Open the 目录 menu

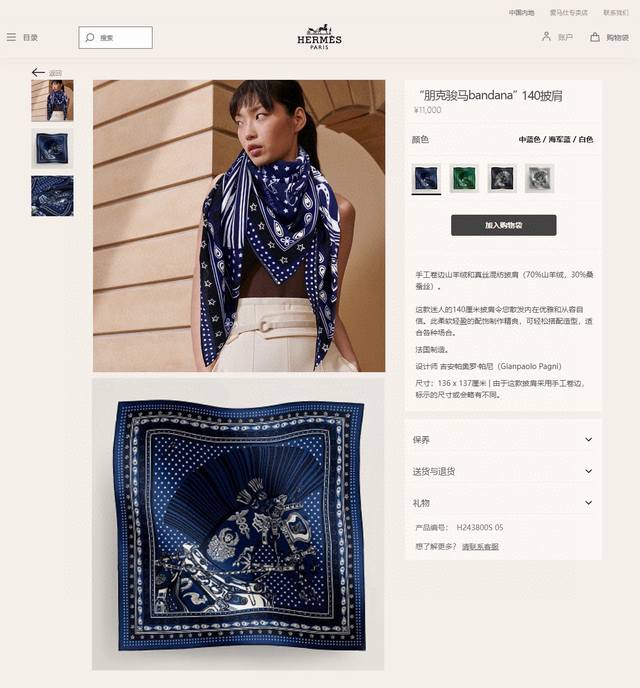coord(22,37)
